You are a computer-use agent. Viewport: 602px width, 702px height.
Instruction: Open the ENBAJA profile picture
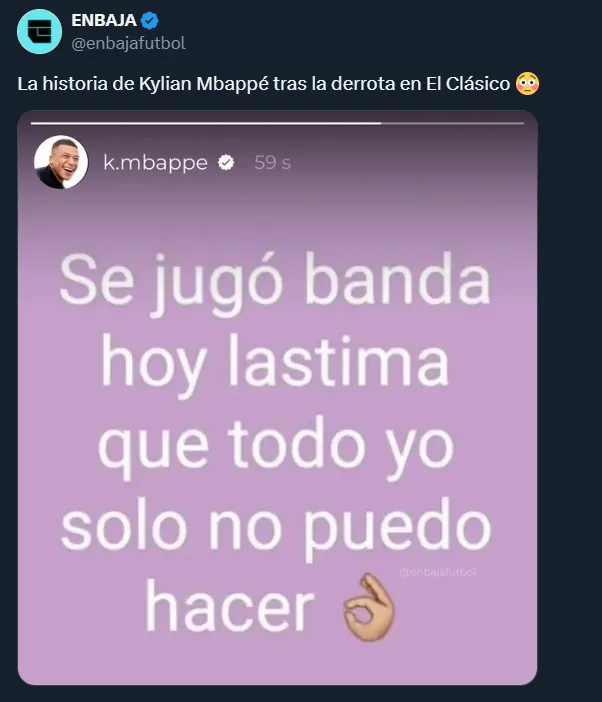[x=39, y=31]
